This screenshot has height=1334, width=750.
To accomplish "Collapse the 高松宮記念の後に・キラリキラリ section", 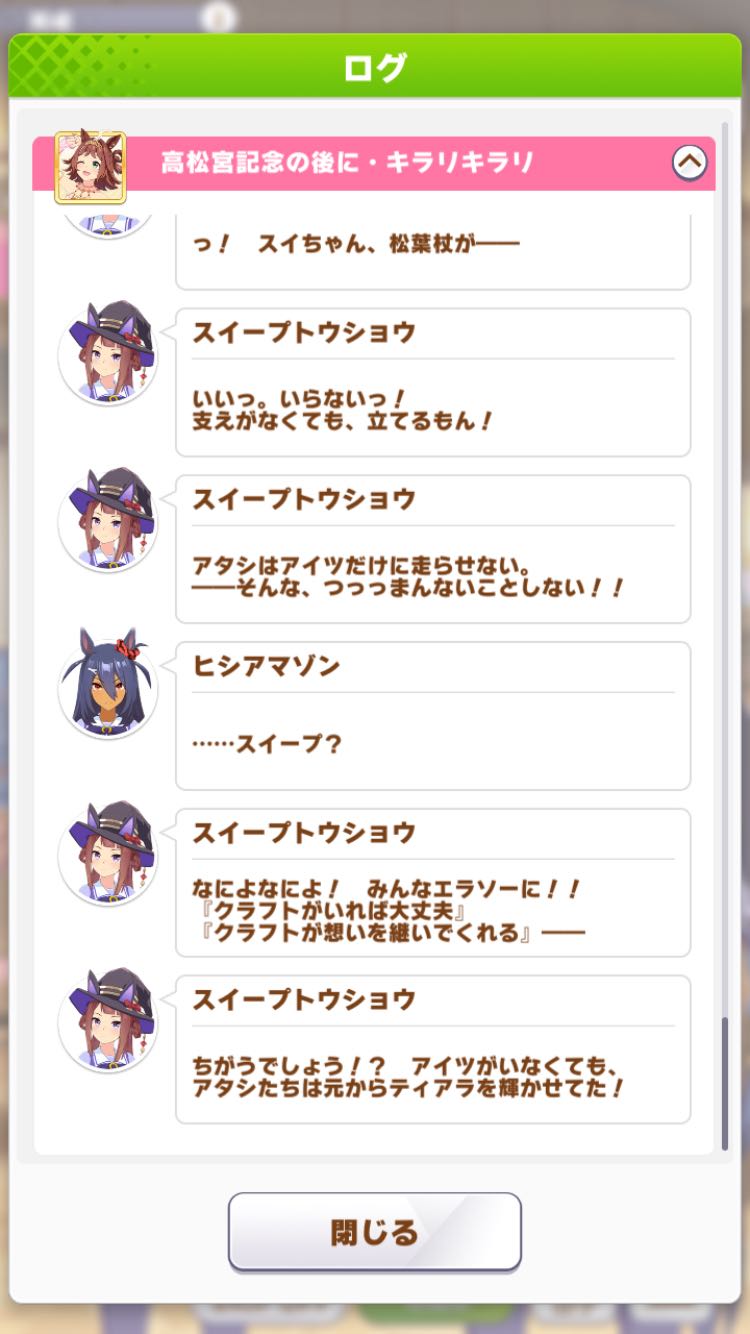I will [x=689, y=162].
